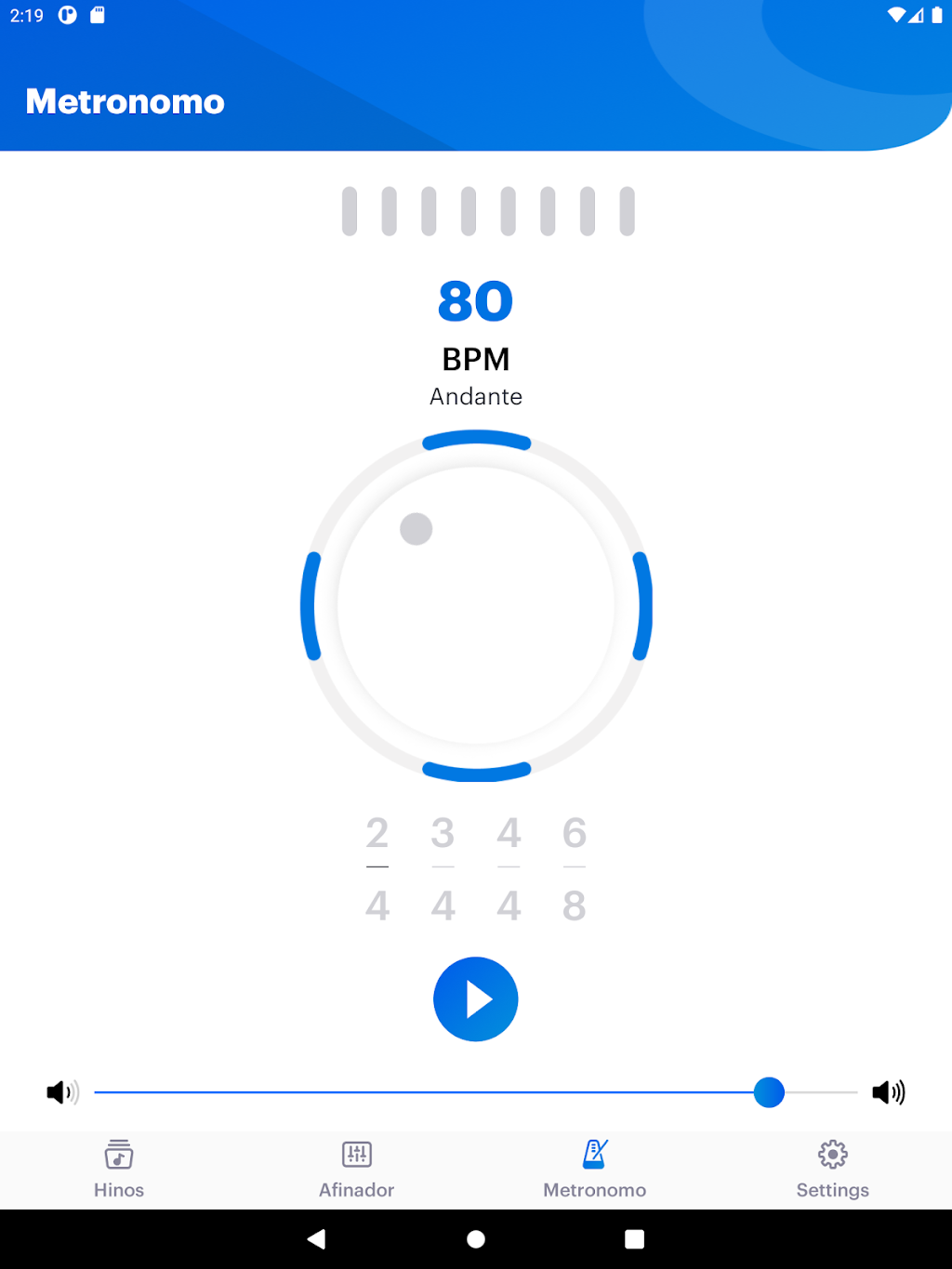The height and width of the screenshot is (1269, 952).
Task: Return to the system home screen
Action: coord(476,1239)
